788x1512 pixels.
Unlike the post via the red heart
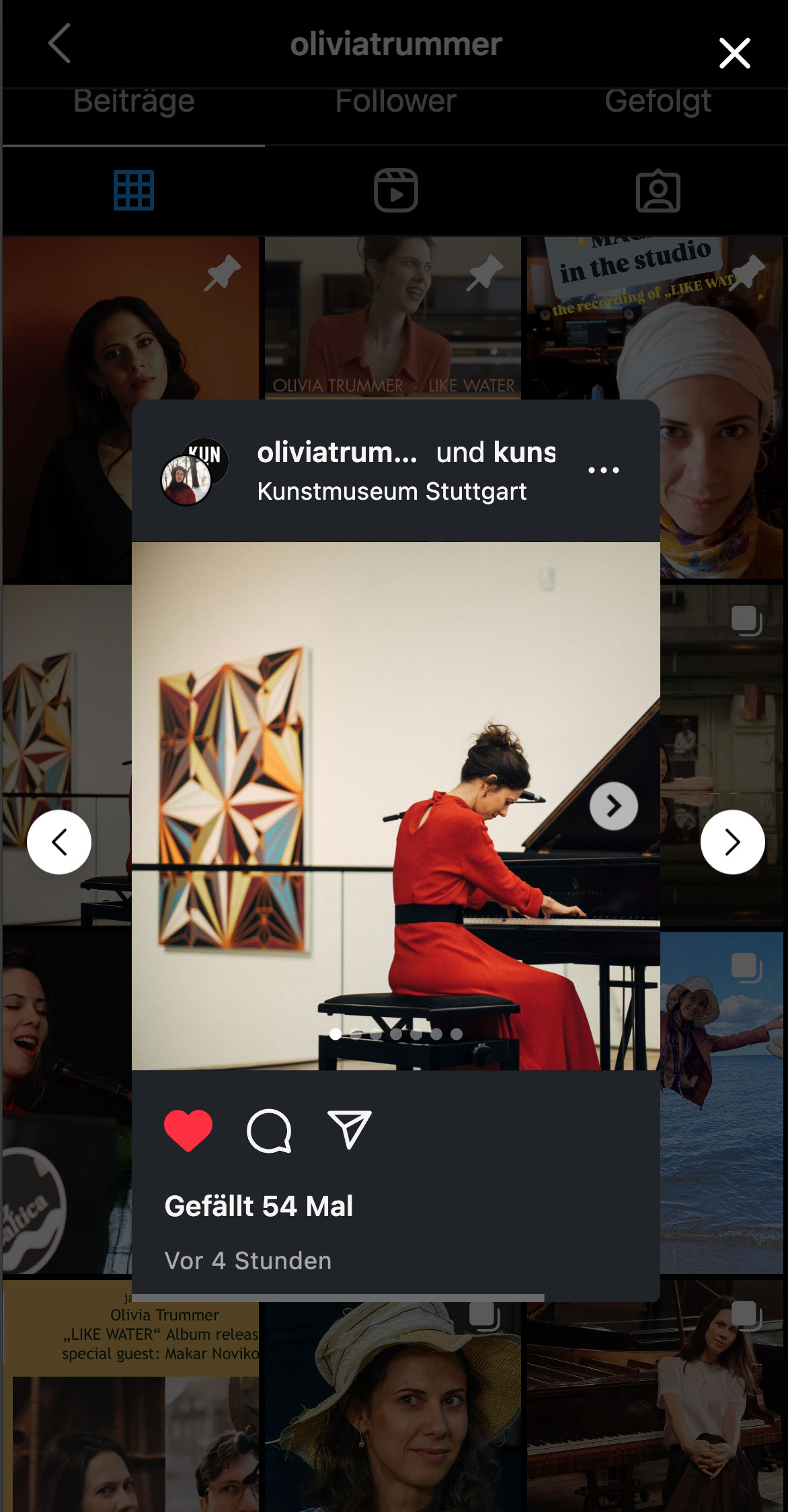pyautogui.click(x=188, y=1131)
